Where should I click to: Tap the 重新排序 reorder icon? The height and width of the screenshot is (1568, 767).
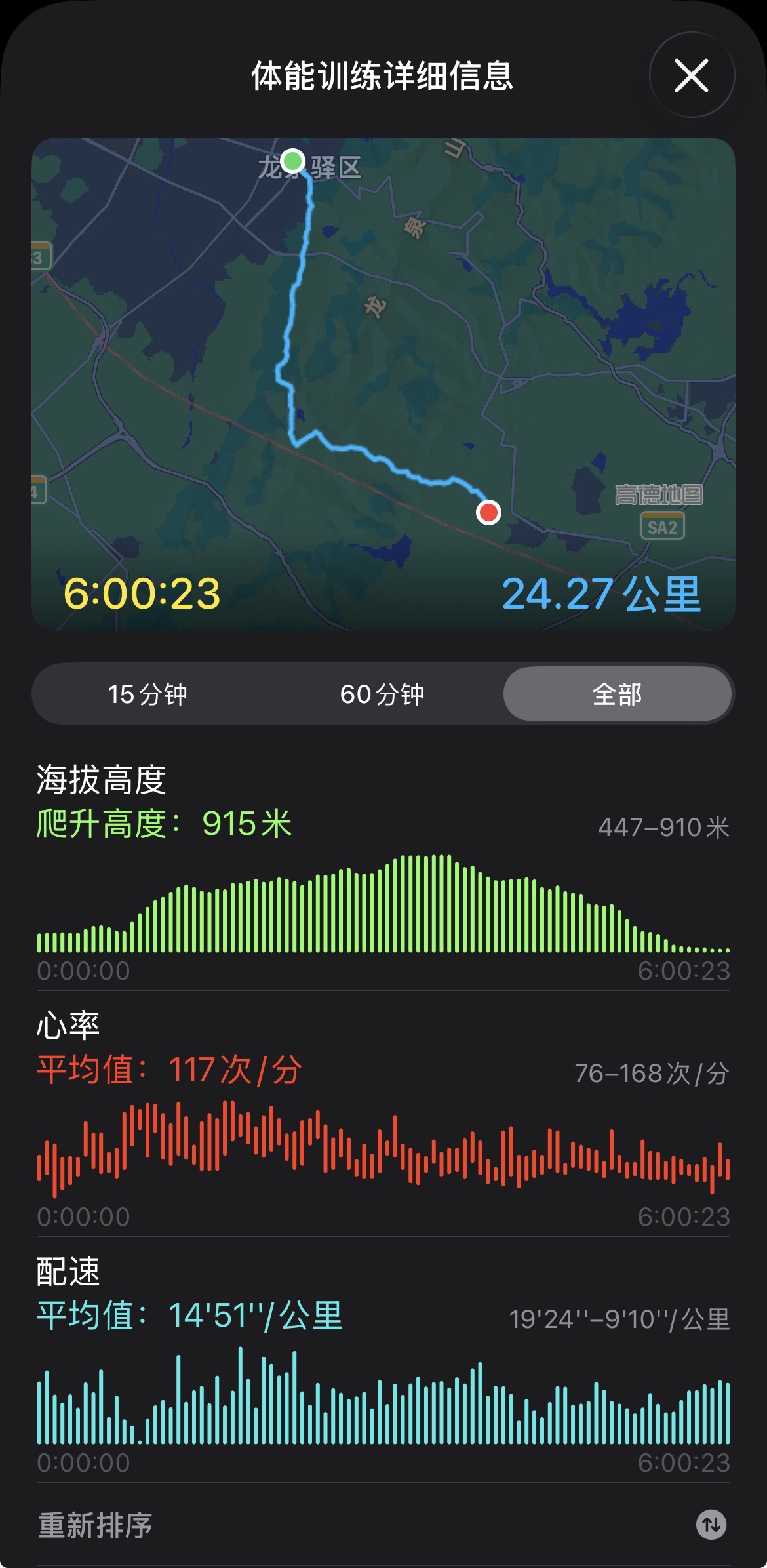point(711,1525)
